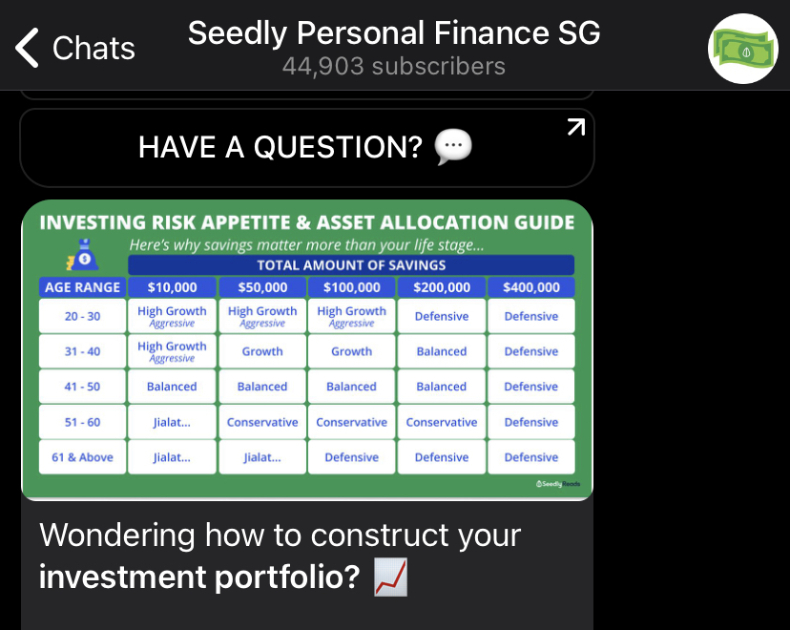
Task: Go back to Chats list
Action: [x=75, y=47]
